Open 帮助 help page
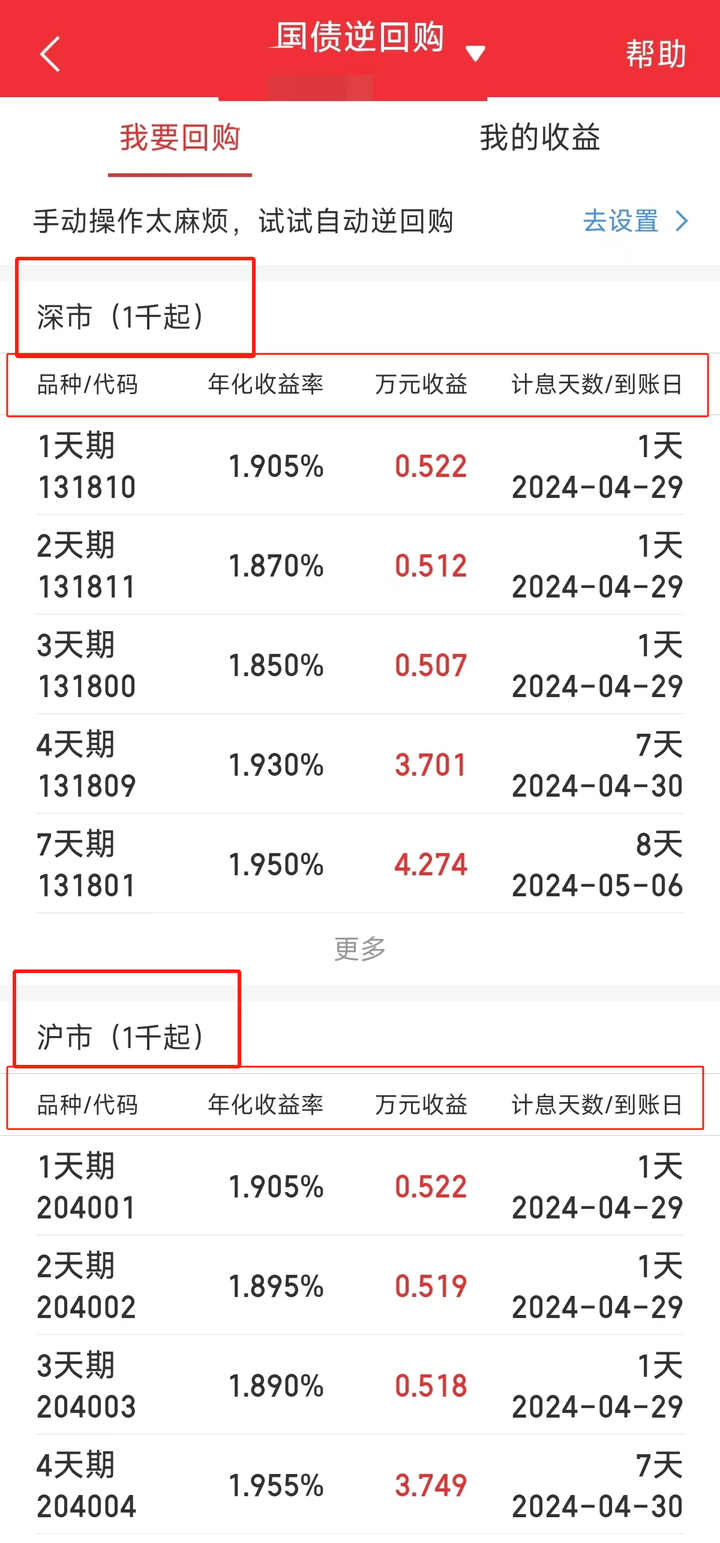Screen dimensions: 720x1543 (656, 54)
